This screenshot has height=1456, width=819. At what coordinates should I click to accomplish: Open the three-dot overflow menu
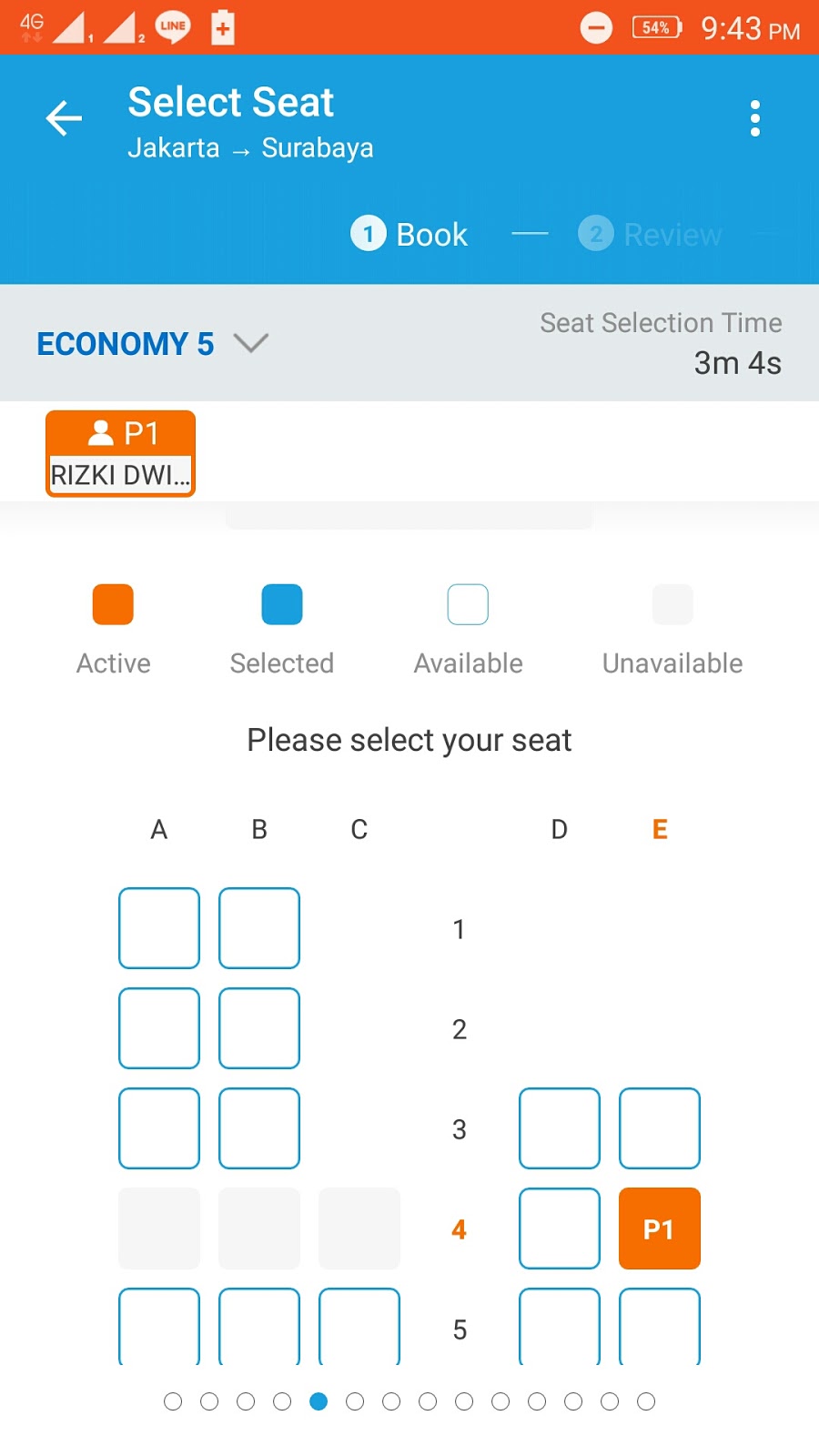pyautogui.click(x=754, y=118)
